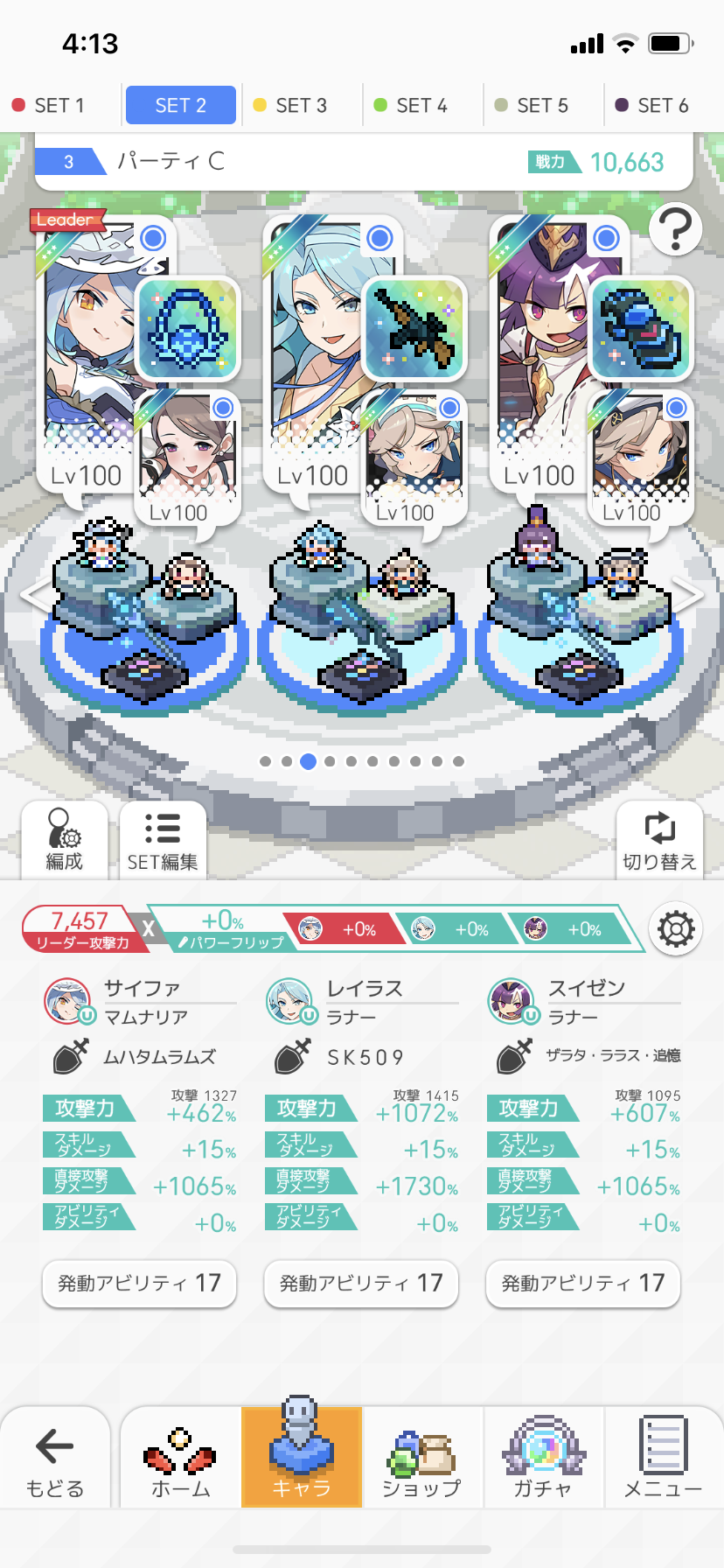View スイゼン's 発動アビリティ 17 list
724x1568 pixels.
tap(583, 1284)
